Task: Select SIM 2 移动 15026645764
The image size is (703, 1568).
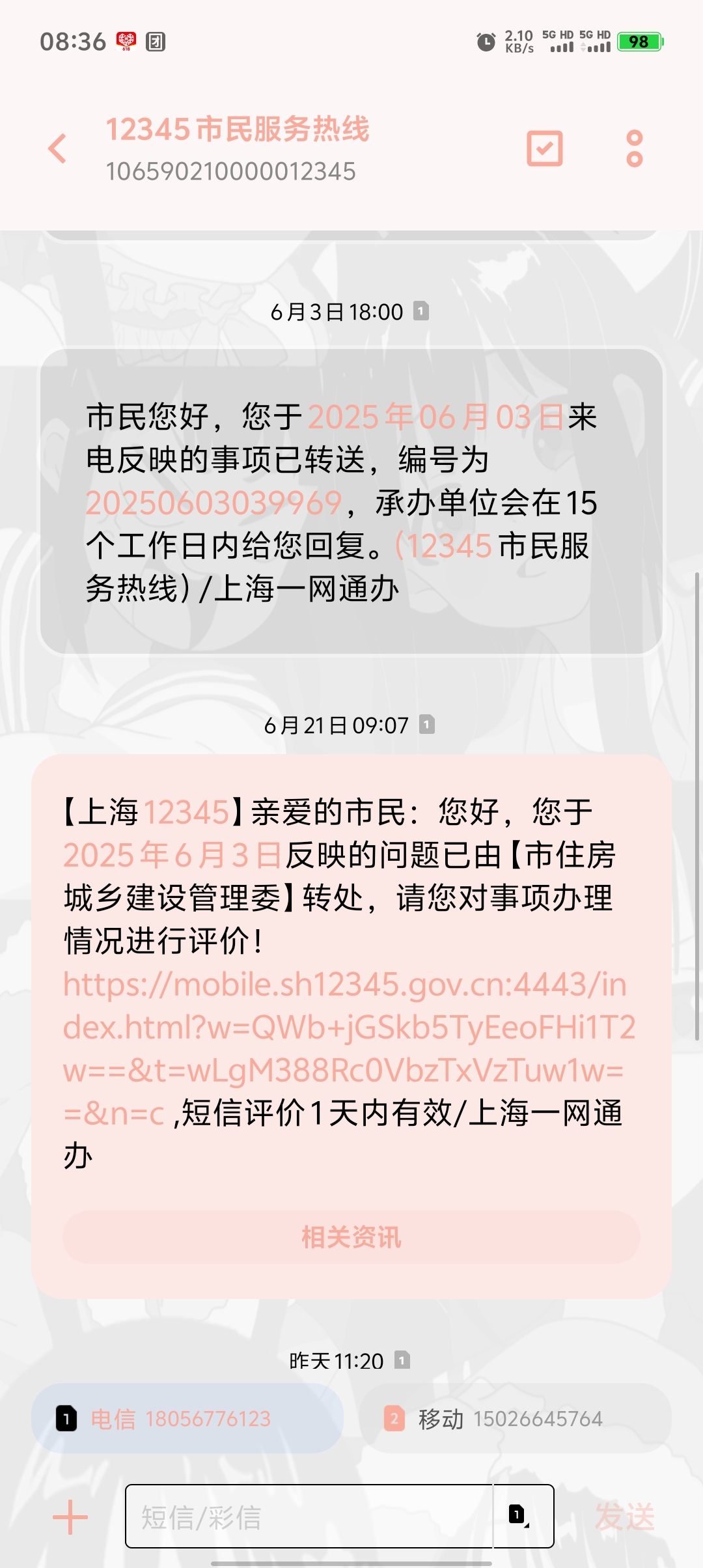Action: tap(516, 1418)
